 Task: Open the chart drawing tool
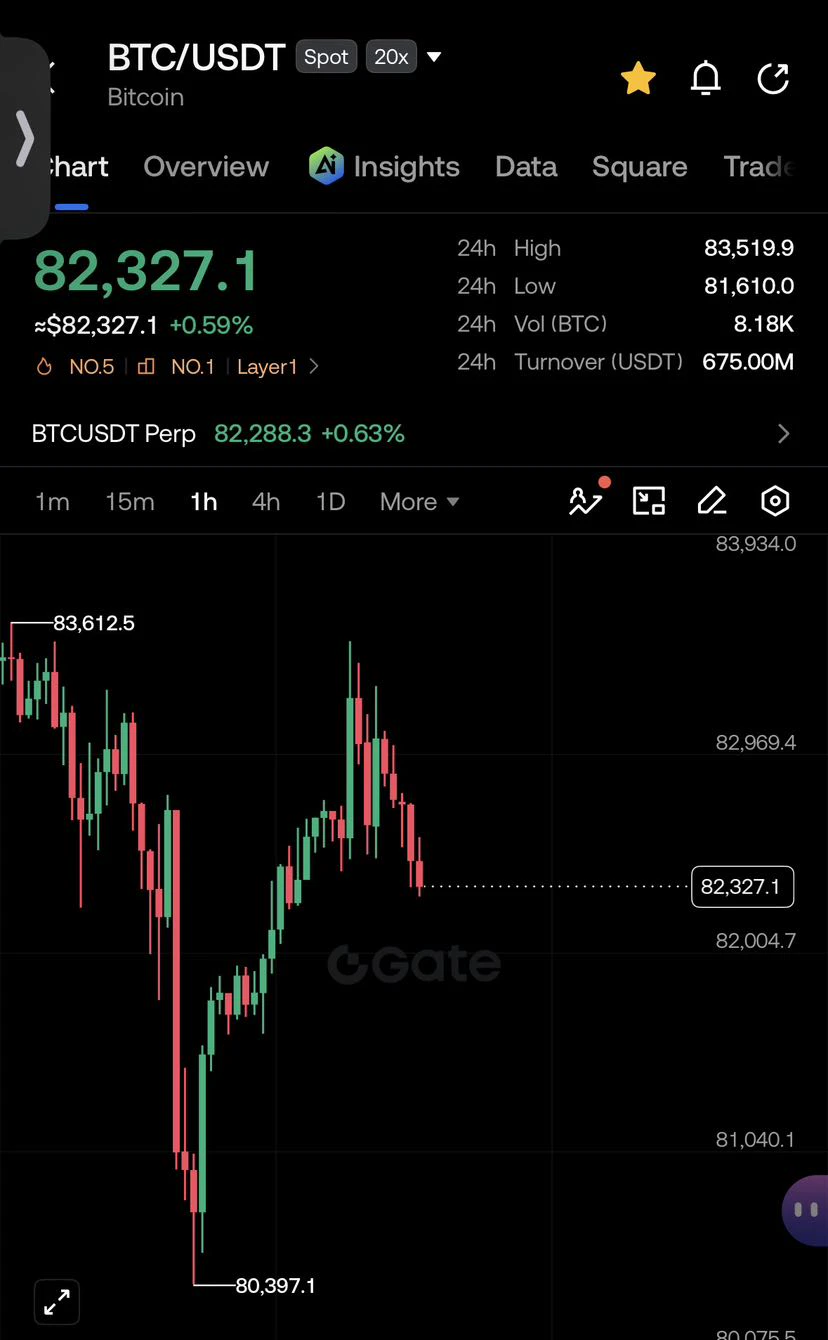[x=712, y=501]
